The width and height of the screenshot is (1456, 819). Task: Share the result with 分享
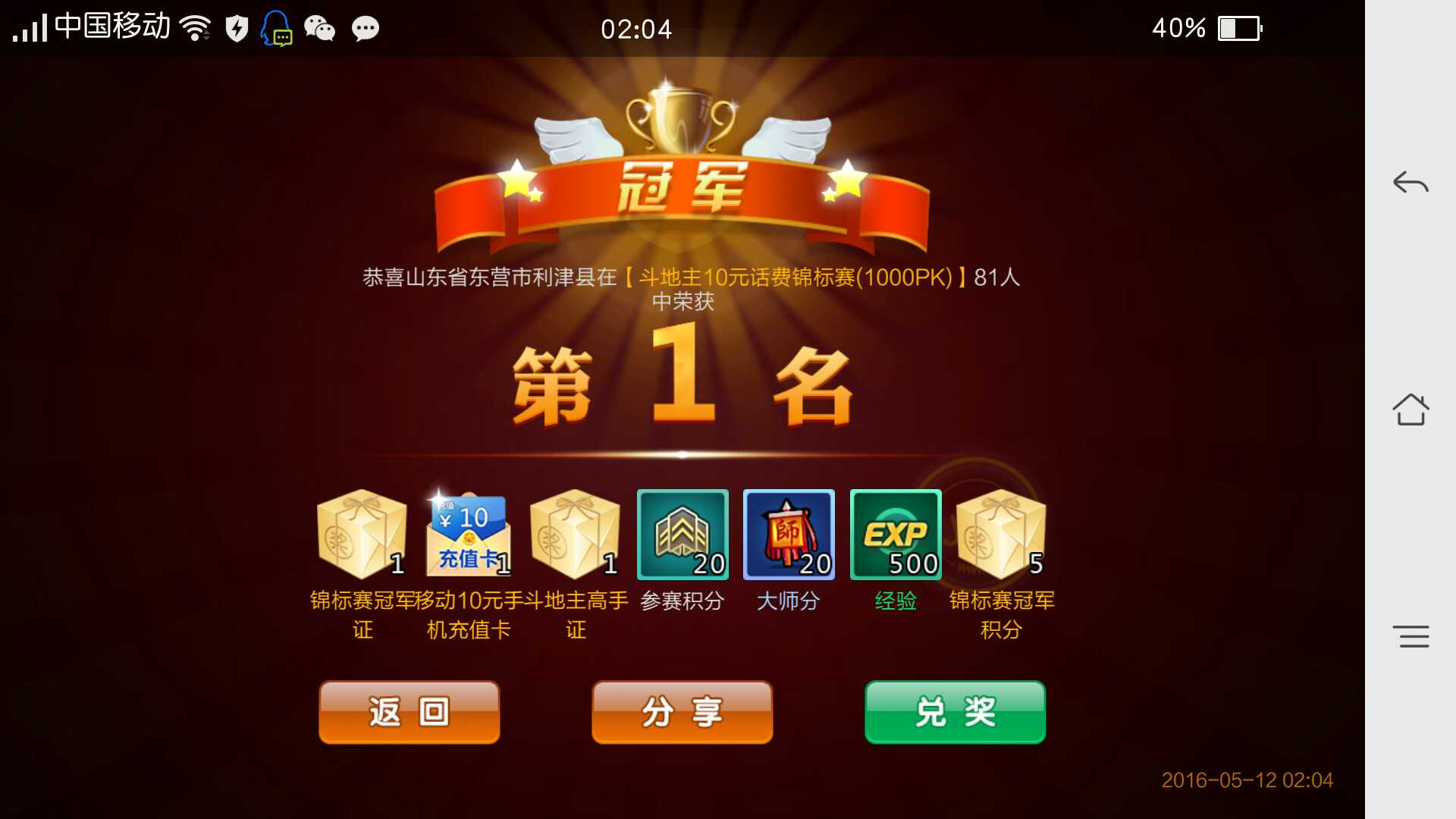point(682,711)
